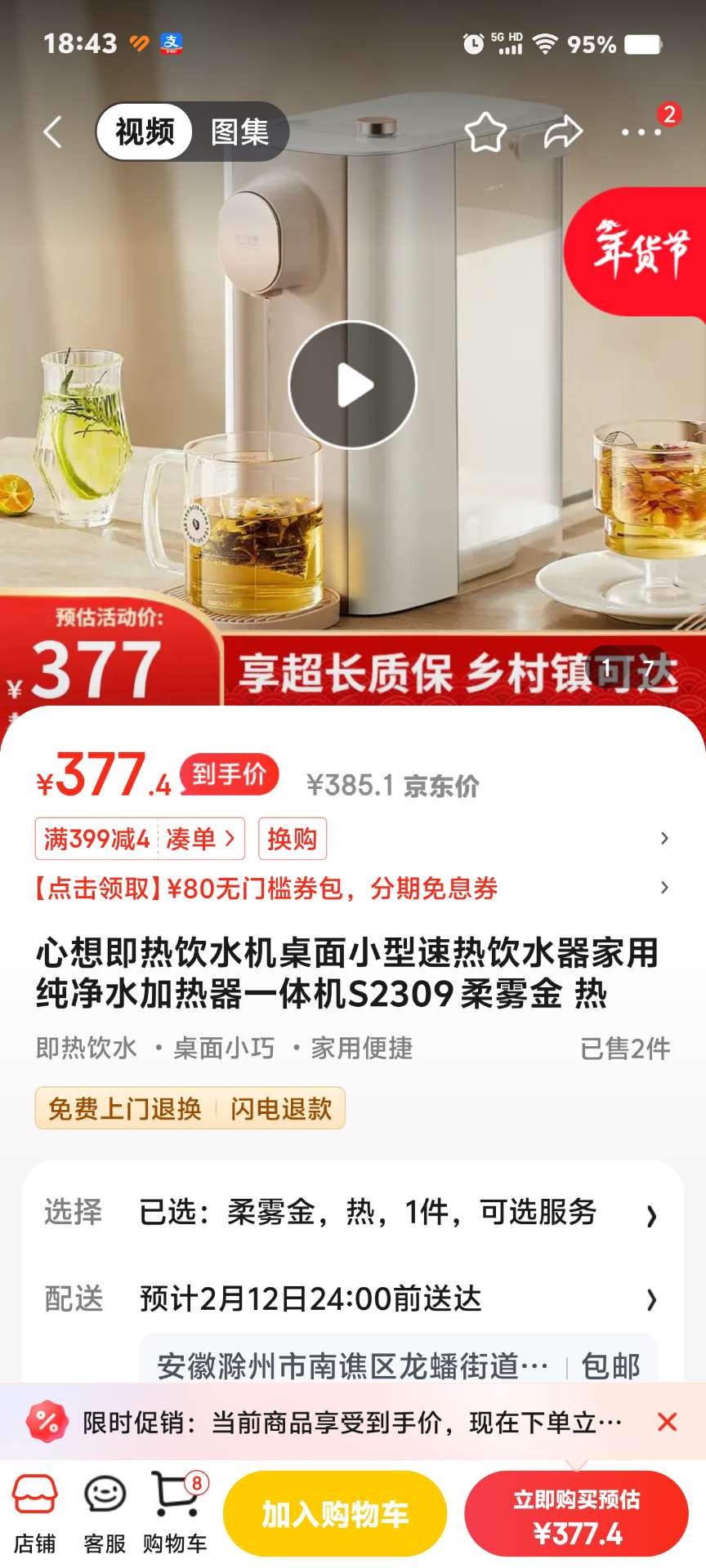Open the 换购 offer
The width and height of the screenshot is (706, 1568).
point(292,839)
